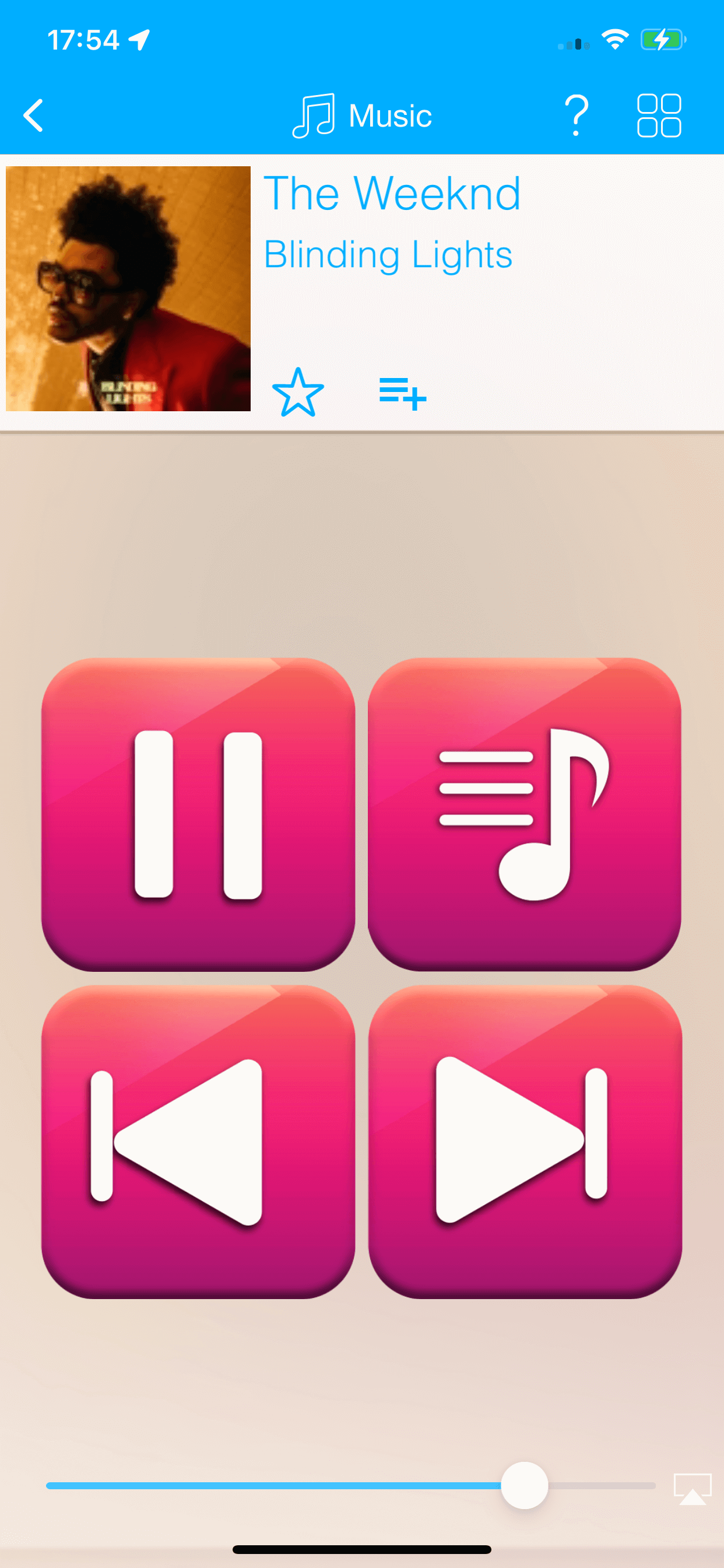Open the music playlist button
Screen dimensions: 724x1568
(524, 814)
